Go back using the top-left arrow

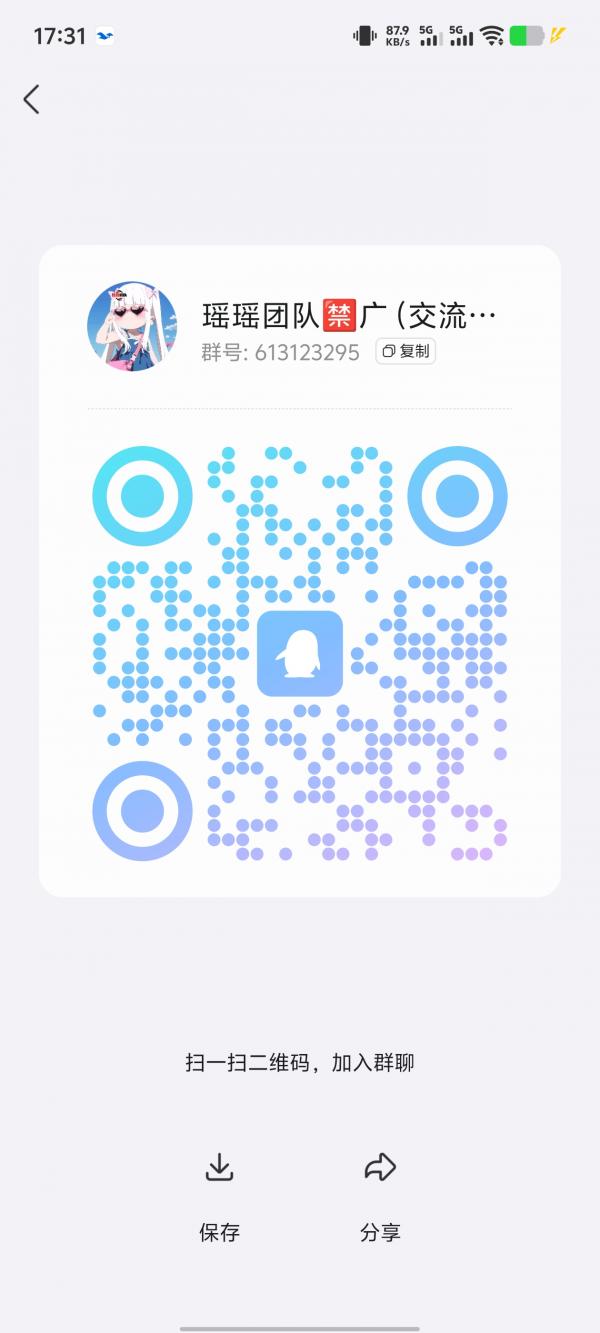[32, 99]
